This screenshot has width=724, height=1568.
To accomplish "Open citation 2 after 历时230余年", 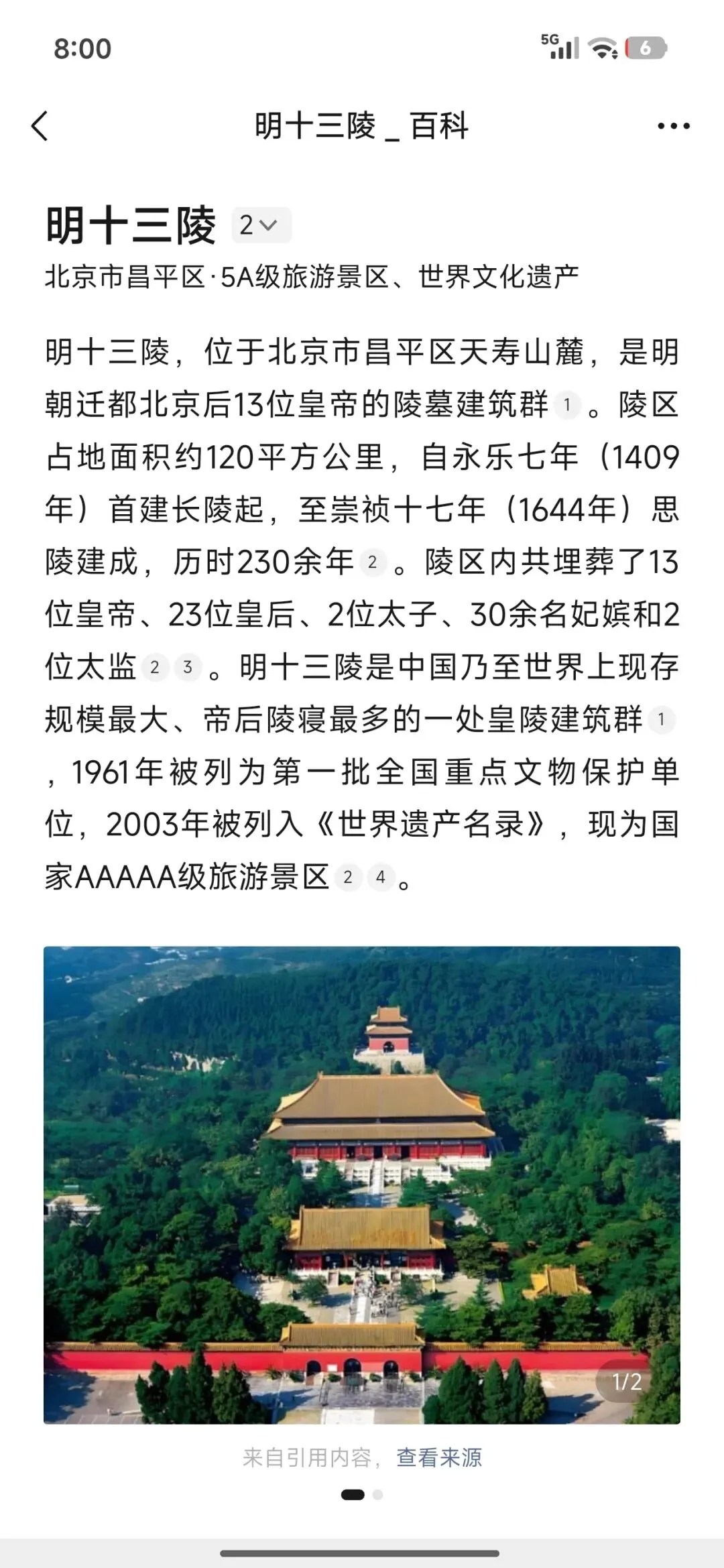I will pos(373,562).
